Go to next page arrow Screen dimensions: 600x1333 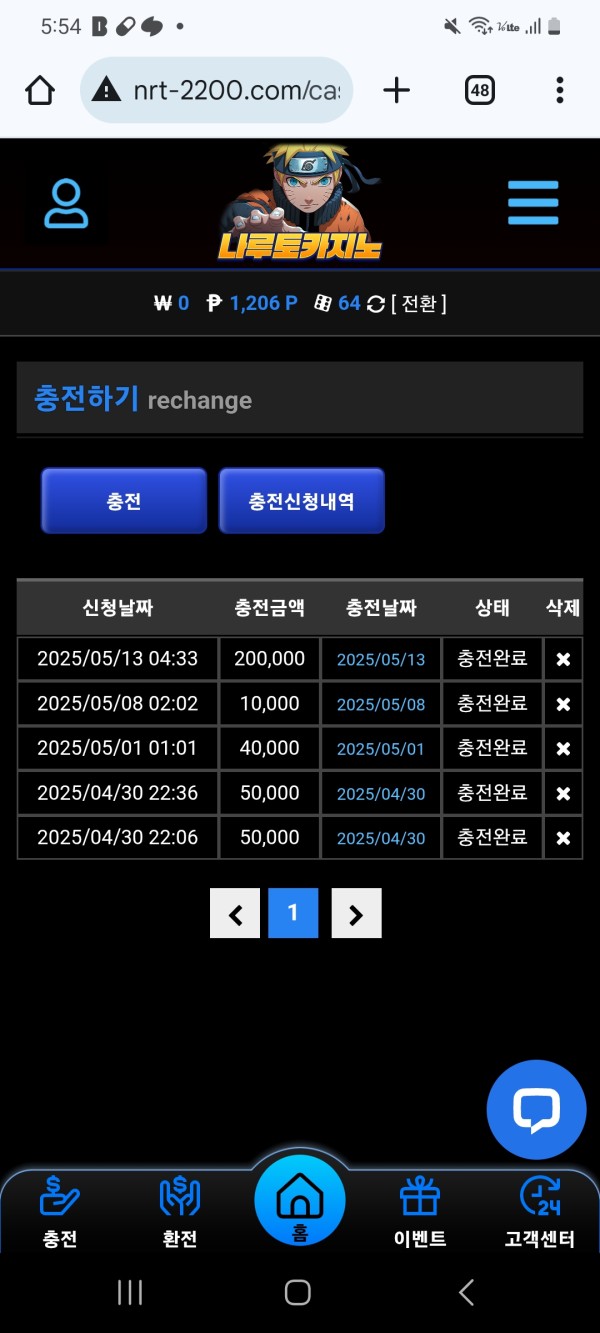tap(356, 913)
